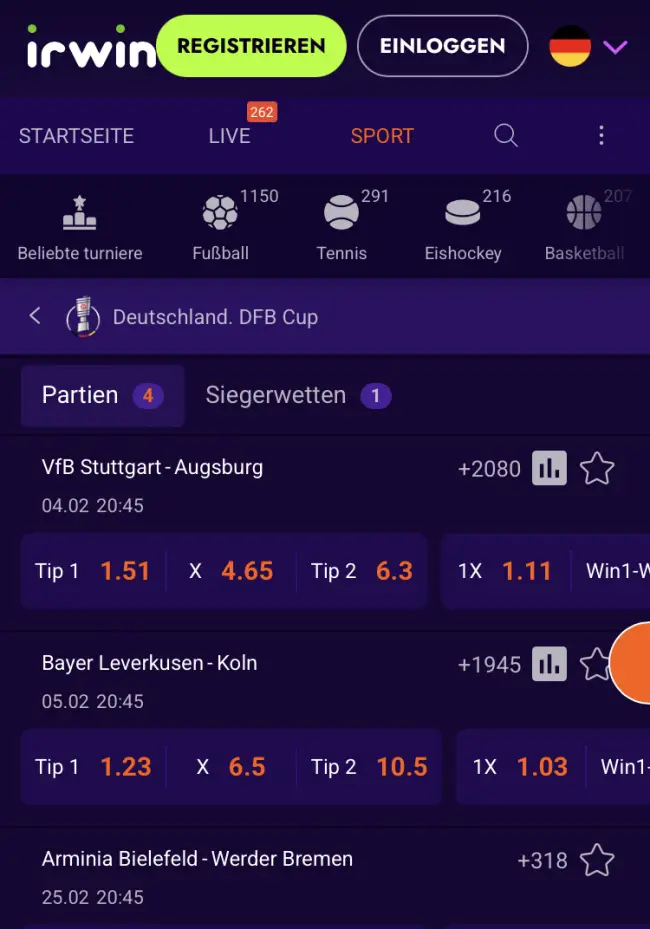The image size is (650, 929).
Task: Select Tip 2 at 10.5 for Koln
Action: [368, 767]
